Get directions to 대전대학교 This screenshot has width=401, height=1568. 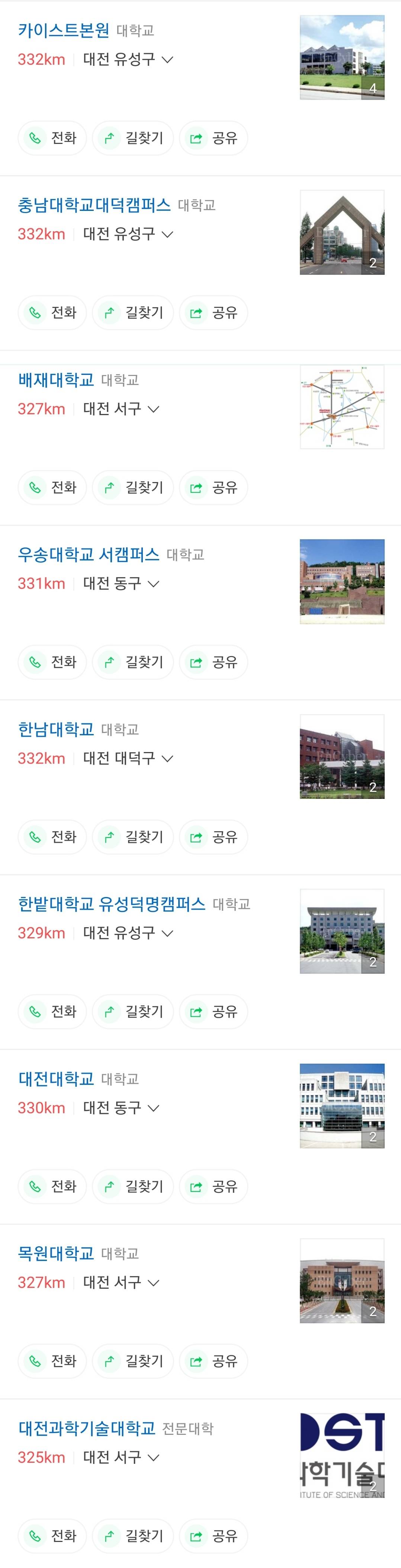pyautogui.click(x=133, y=1186)
